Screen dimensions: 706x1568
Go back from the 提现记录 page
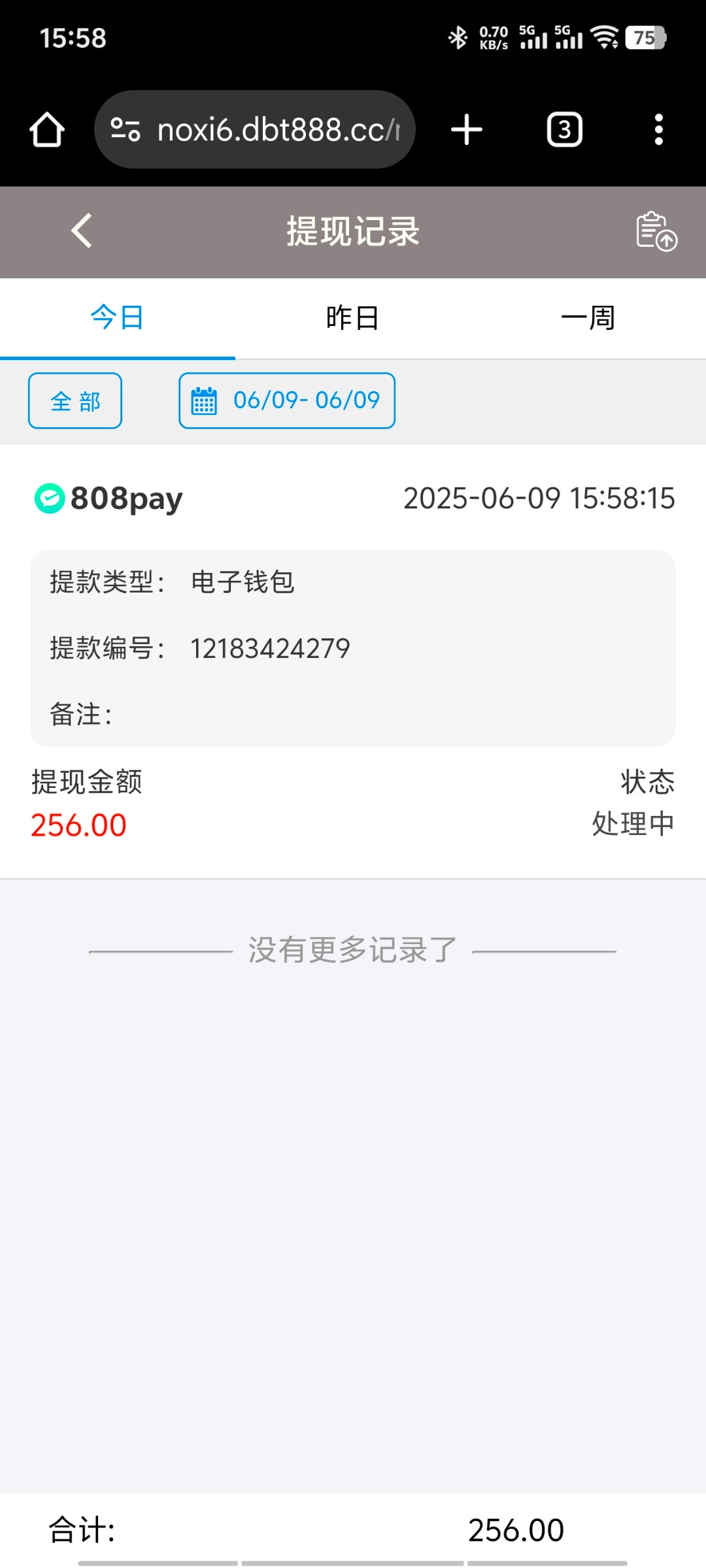(82, 231)
